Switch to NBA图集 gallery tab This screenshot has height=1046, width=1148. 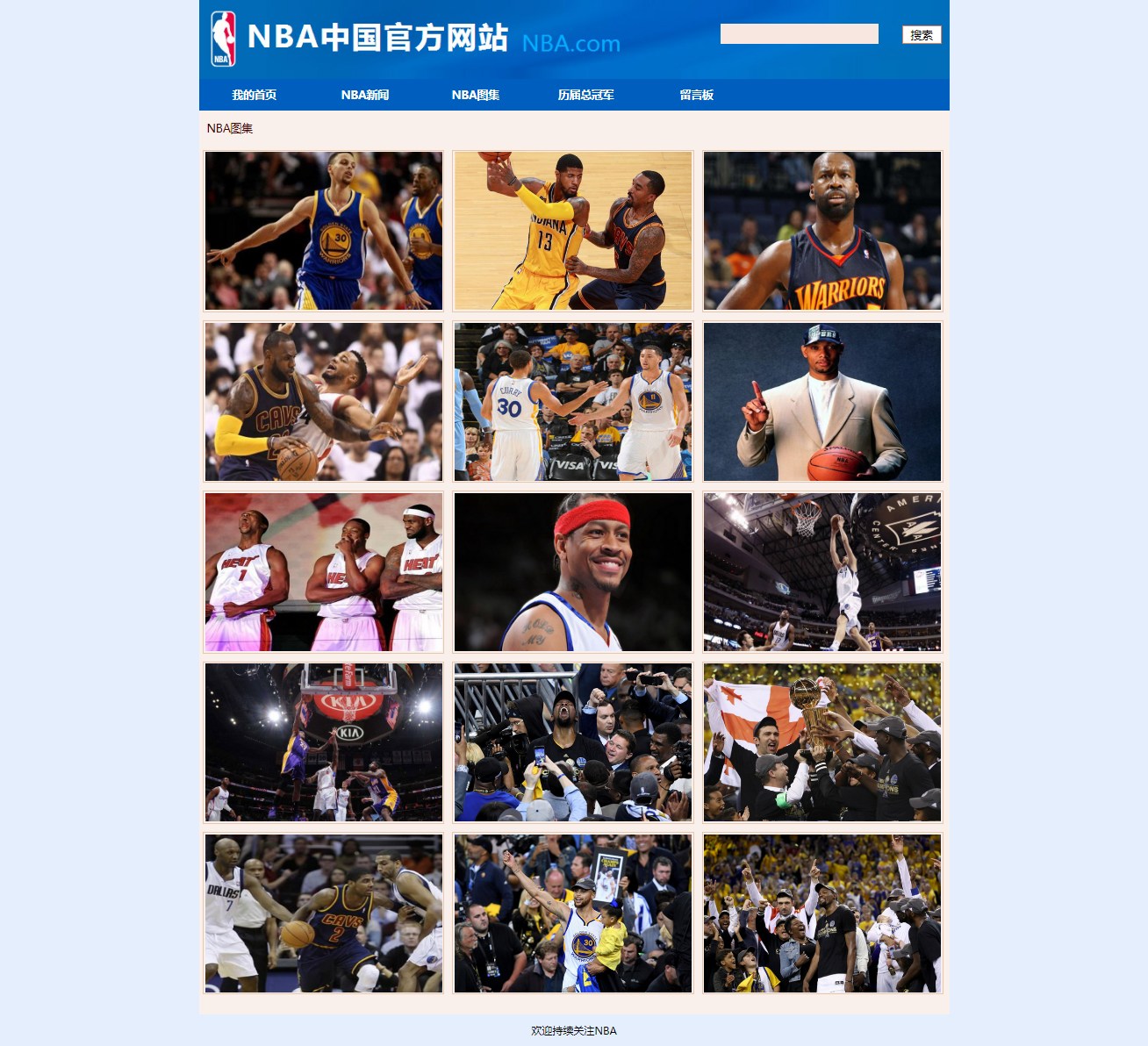475,95
